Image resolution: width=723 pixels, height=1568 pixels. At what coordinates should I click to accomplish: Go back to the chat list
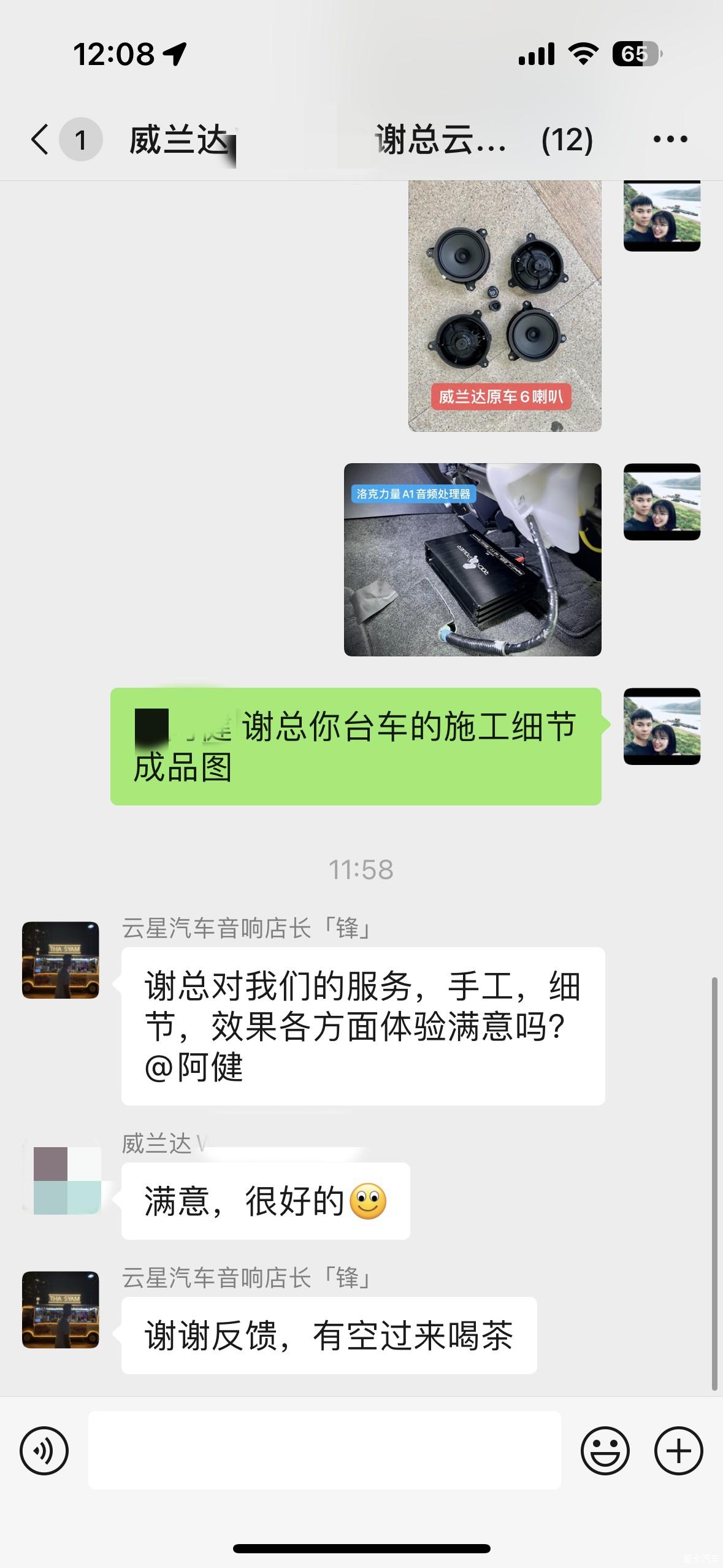[40, 139]
